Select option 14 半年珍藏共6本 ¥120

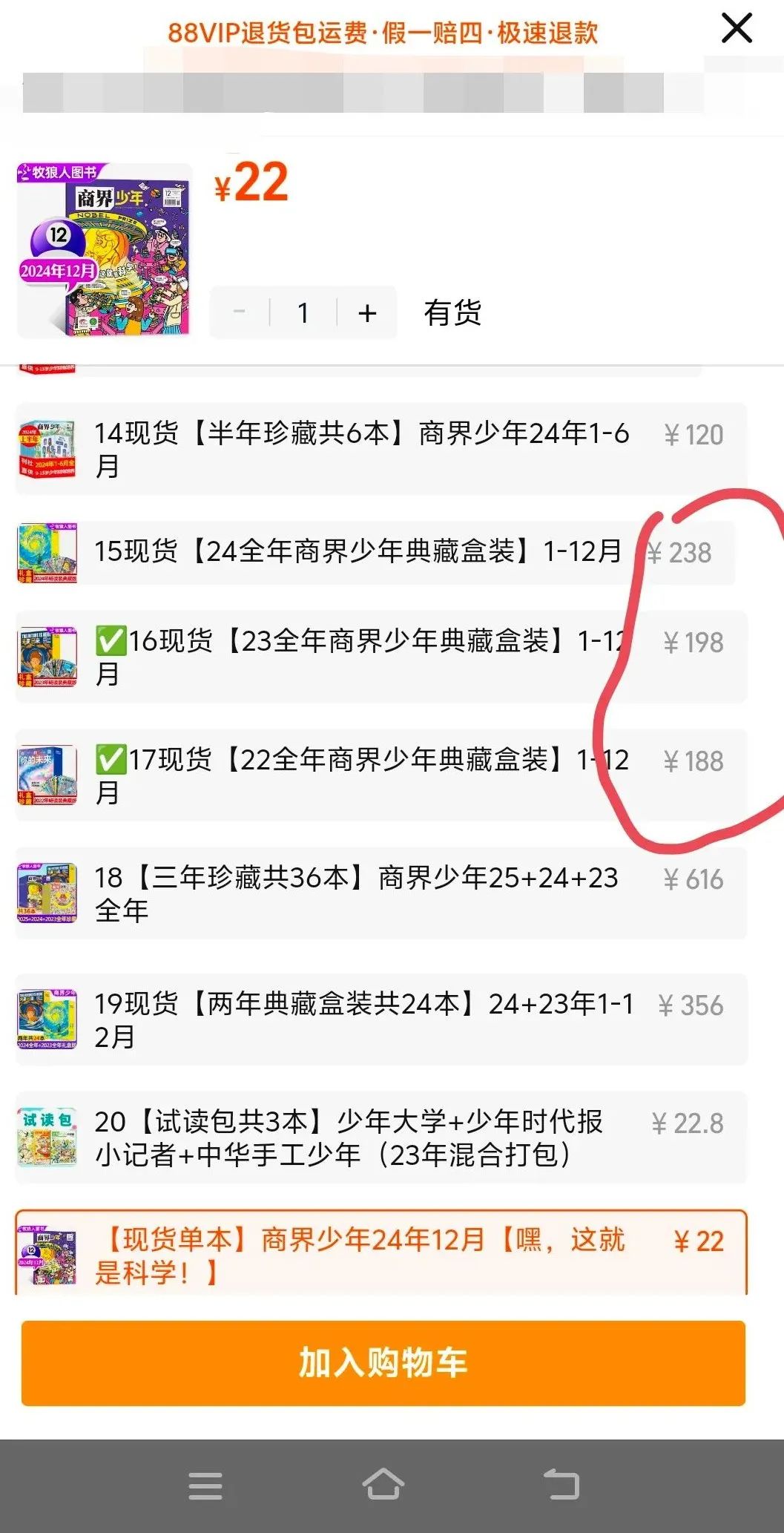[x=381, y=449]
